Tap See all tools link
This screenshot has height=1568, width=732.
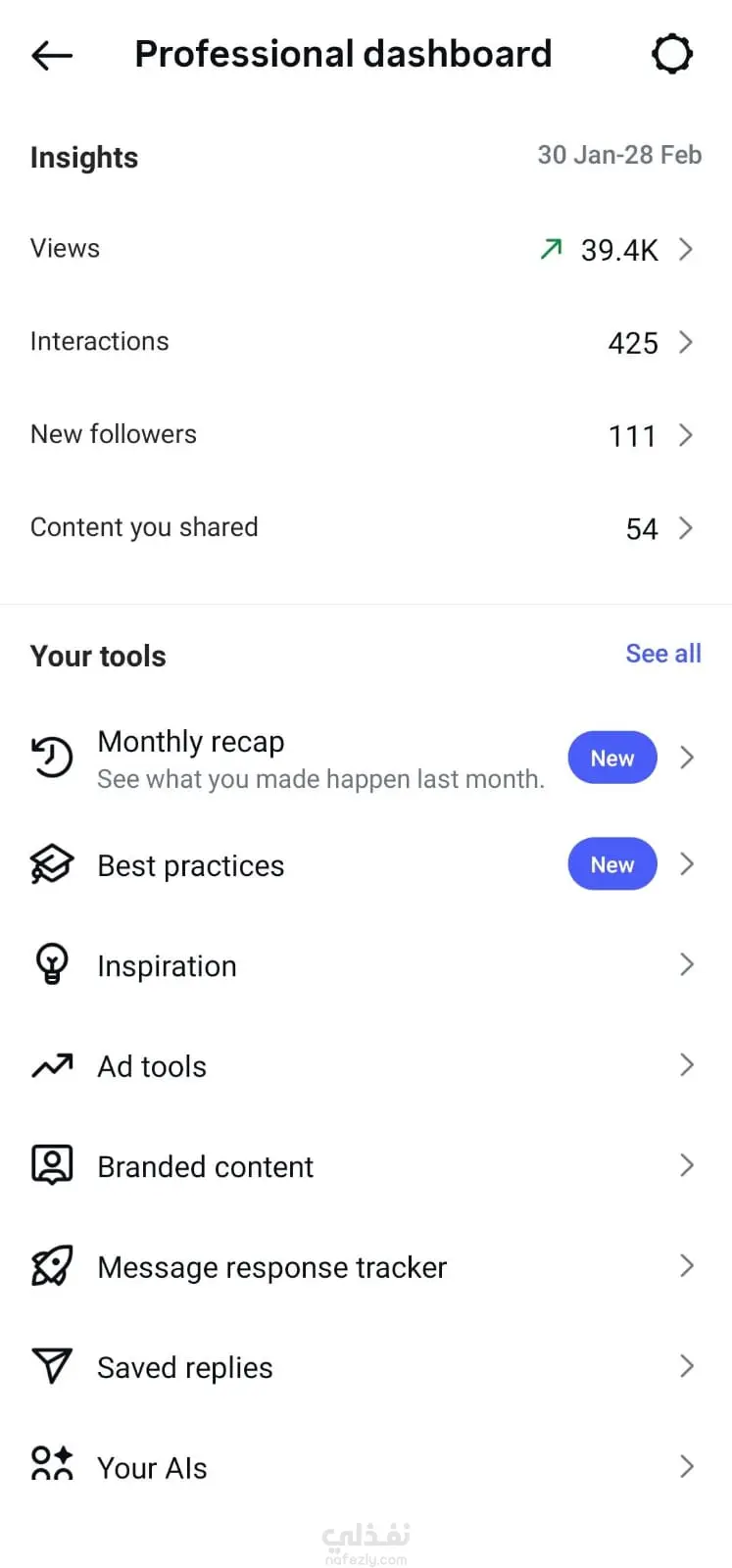tap(662, 654)
